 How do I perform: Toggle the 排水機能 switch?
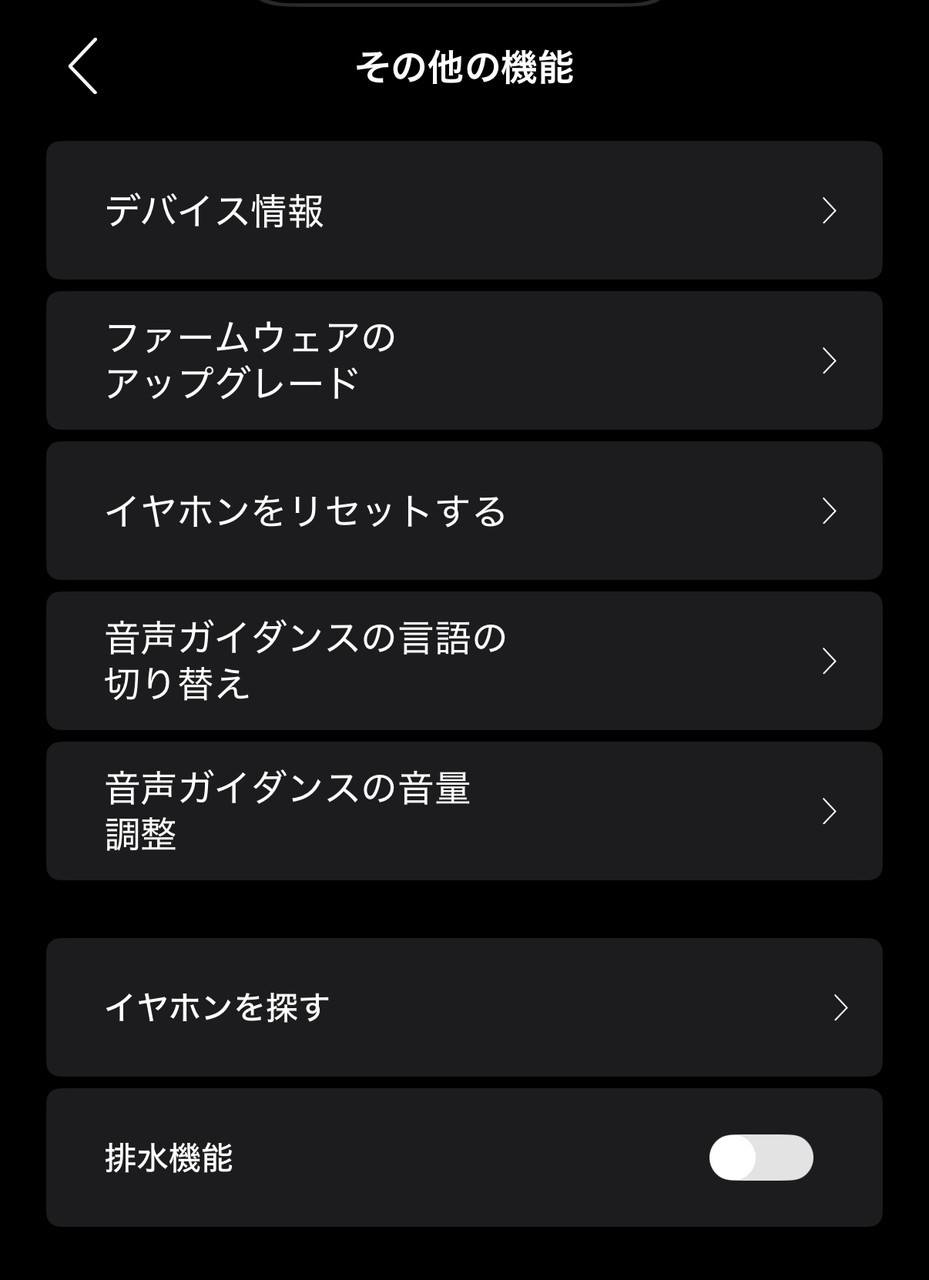click(x=761, y=1158)
